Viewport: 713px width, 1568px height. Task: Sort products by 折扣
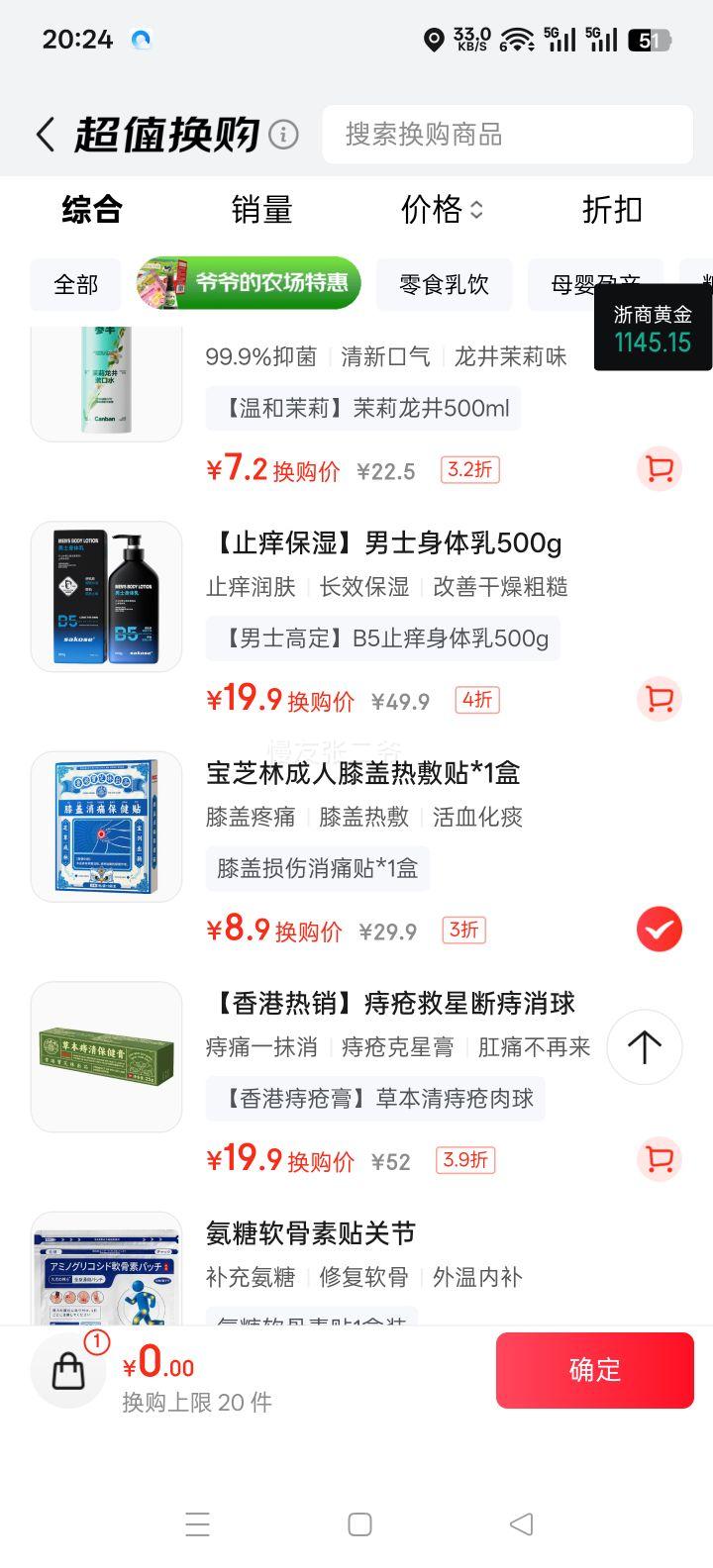click(x=612, y=210)
